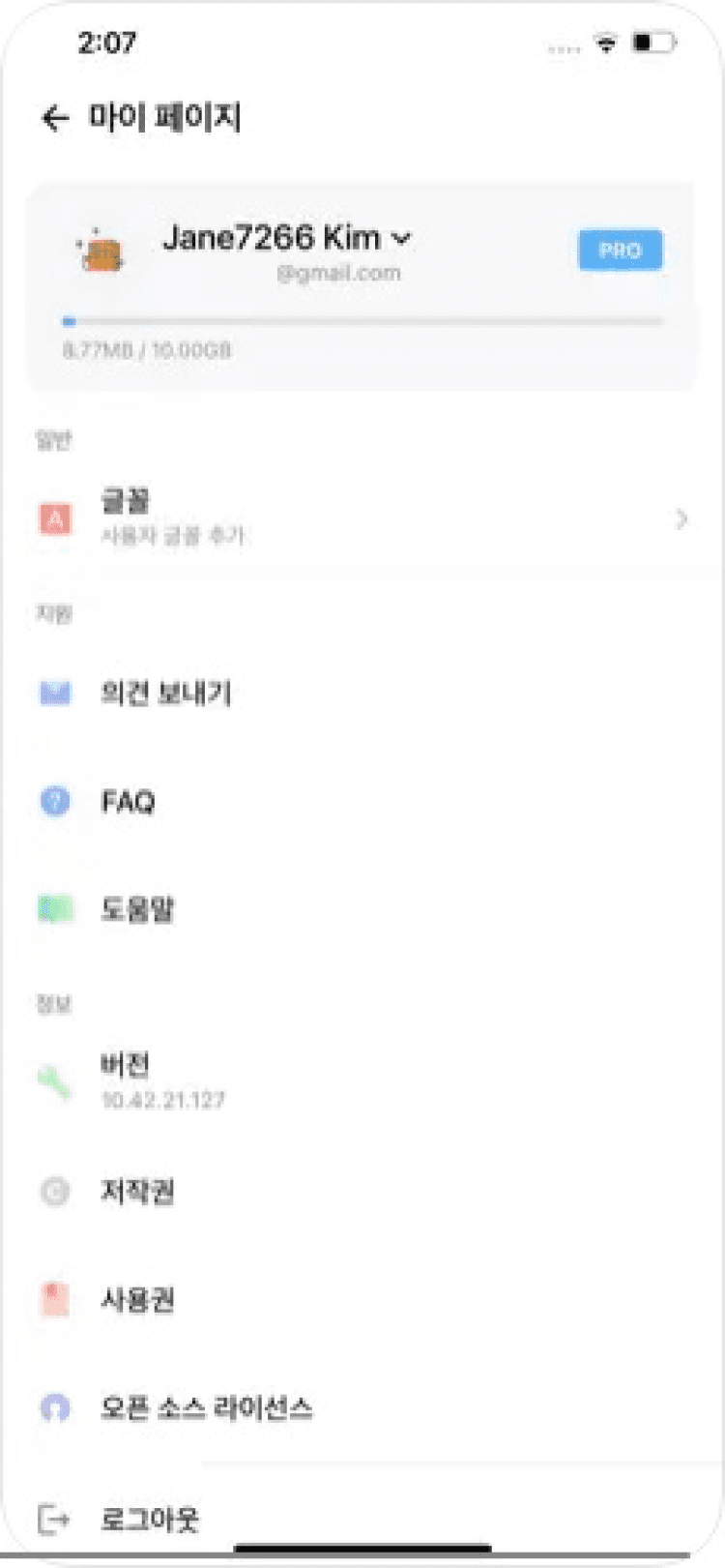Screen dimensions: 725x1568
Task: Expand the Jane7266 Kim account dropdown
Action: click(x=401, y=238)
